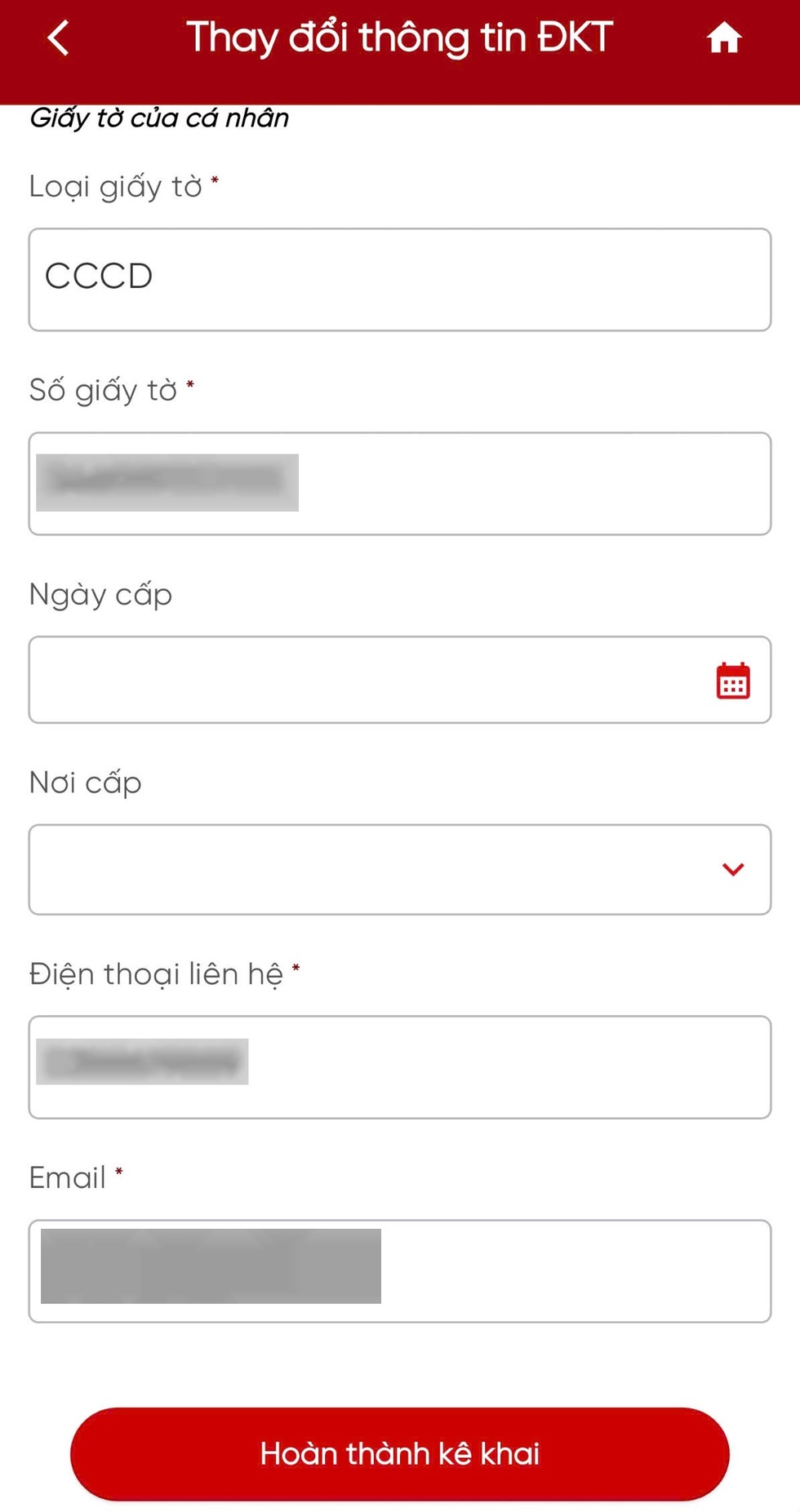
Task: Tap the Hoàn thành kê khai button
Action: (x=399, y=1453)
